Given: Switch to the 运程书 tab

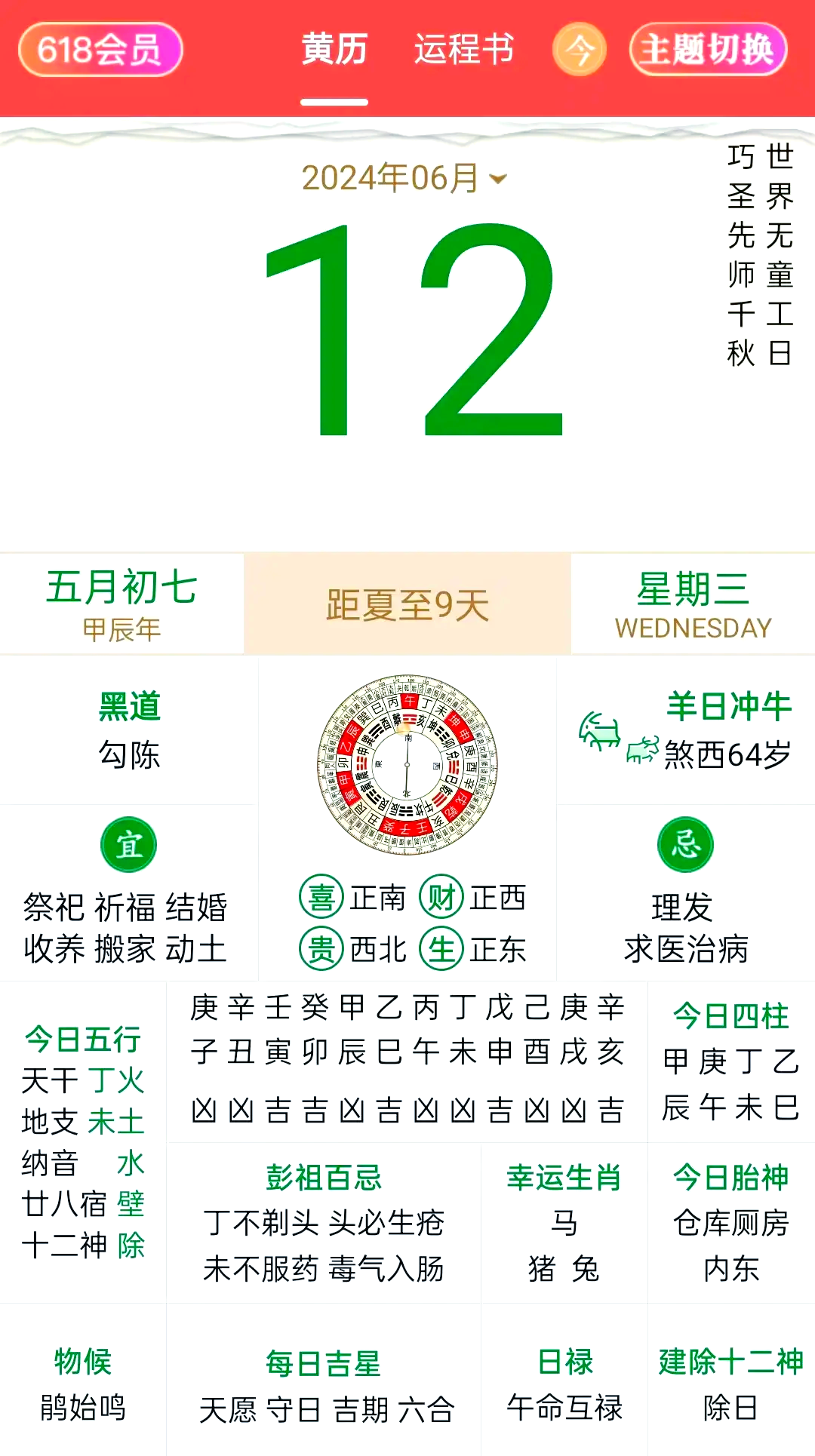Looking at the screenshot, I should pyautogui.click(x=463, y=50).
